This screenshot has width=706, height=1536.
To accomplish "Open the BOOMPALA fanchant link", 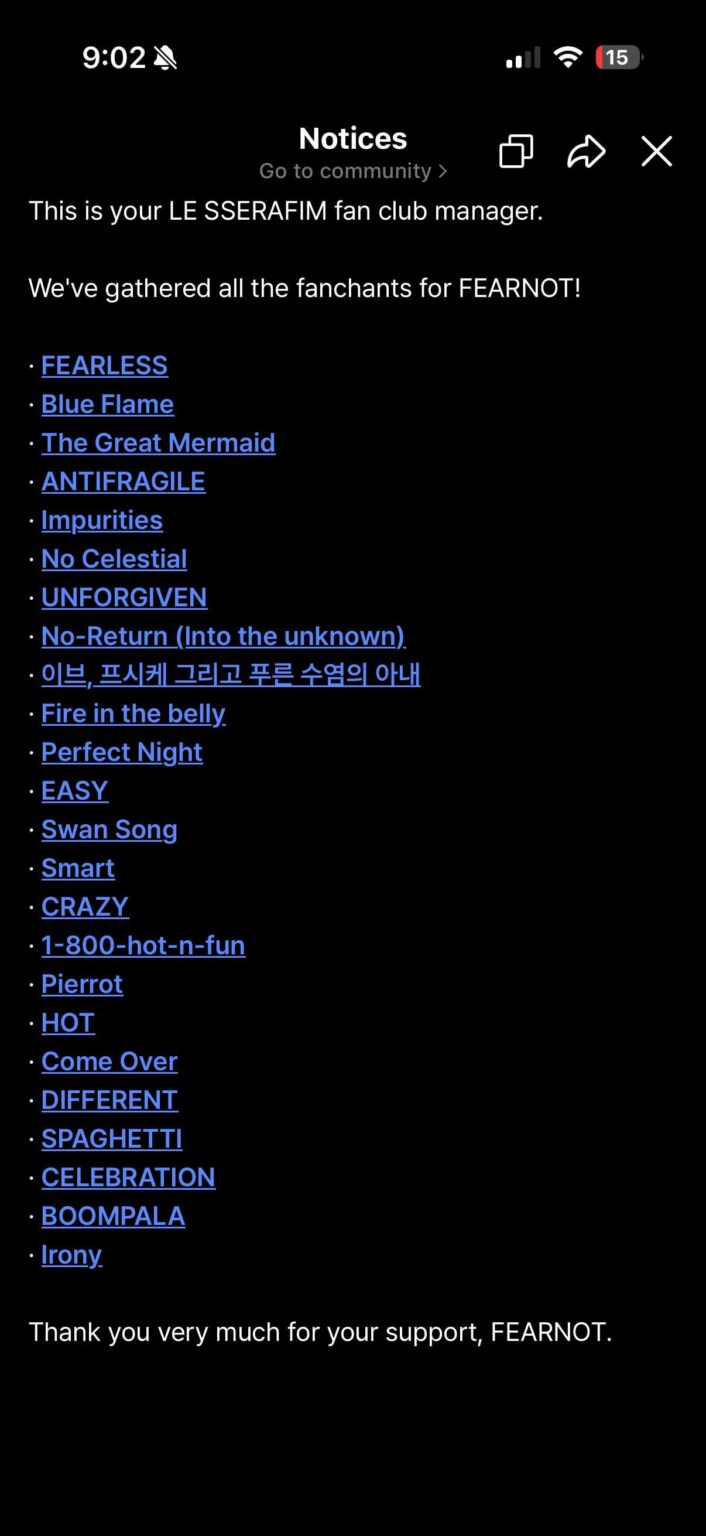I will point(113,1216).
